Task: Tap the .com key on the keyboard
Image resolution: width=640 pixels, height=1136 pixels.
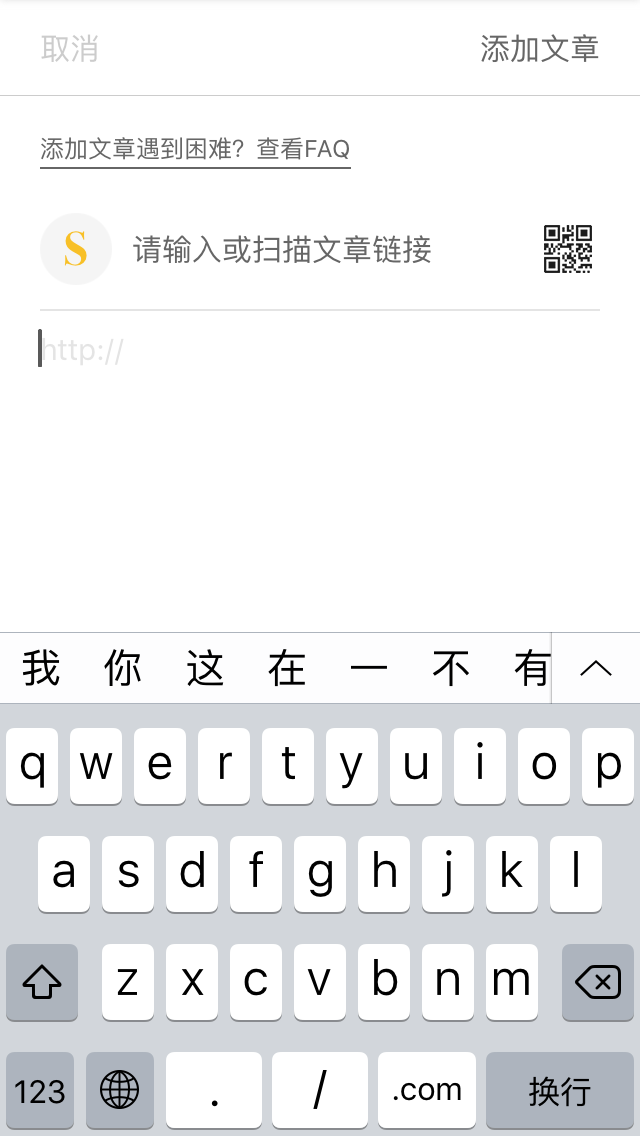Action: (427, 1090)
